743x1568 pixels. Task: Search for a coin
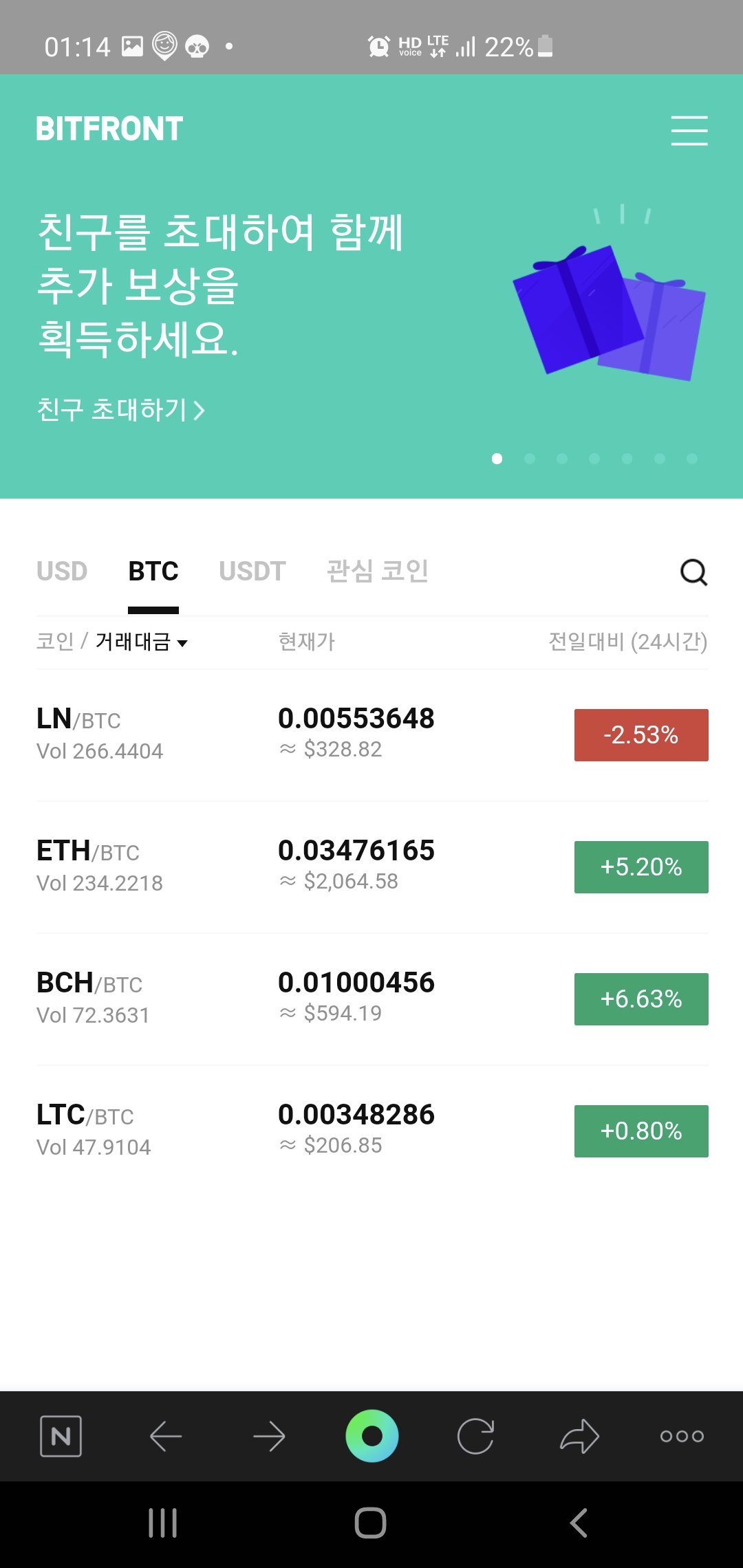(693, 572)
